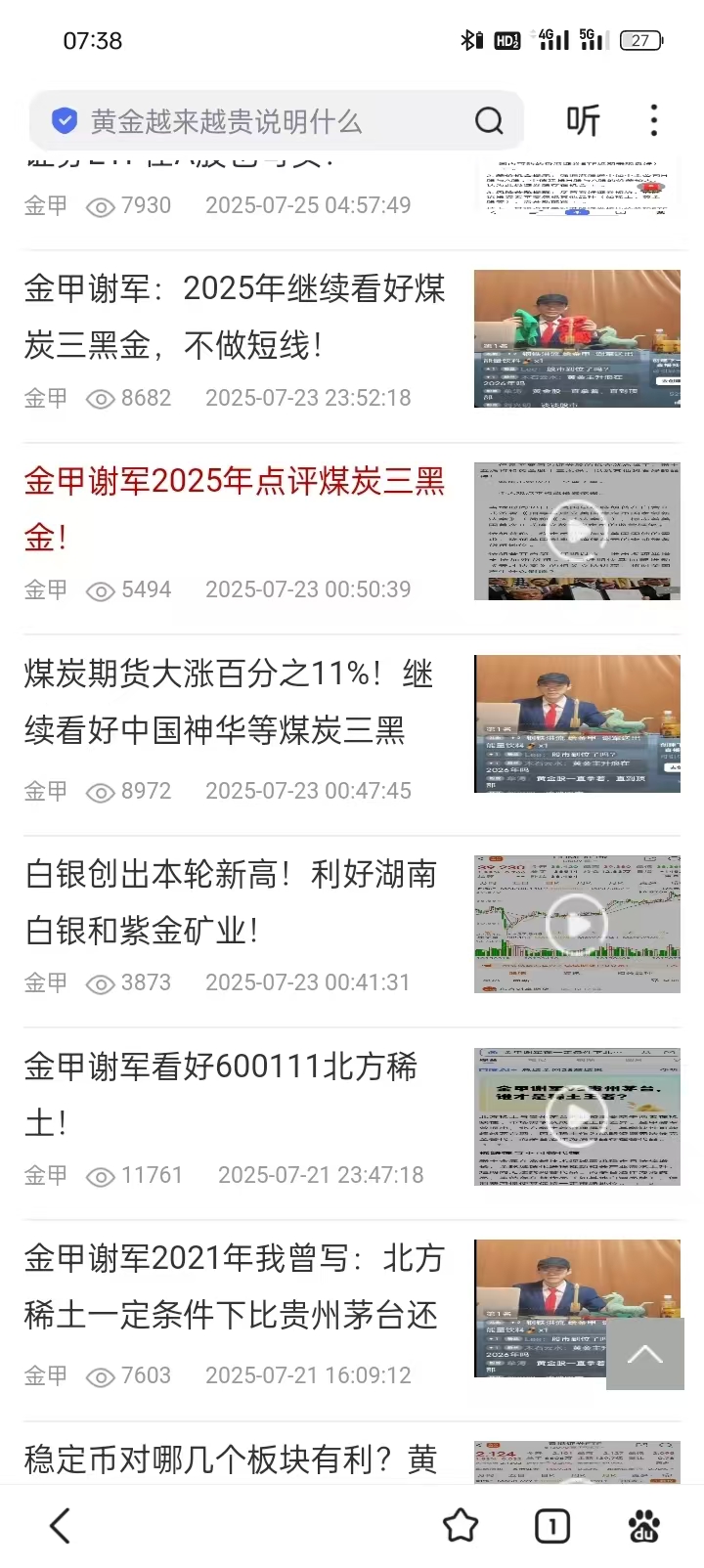704x1568 pixels.
Task: Open article 金甲谢军：2025年继续看好煤炭三黑金
Action: pyautogui.click(x=235, y=317)
